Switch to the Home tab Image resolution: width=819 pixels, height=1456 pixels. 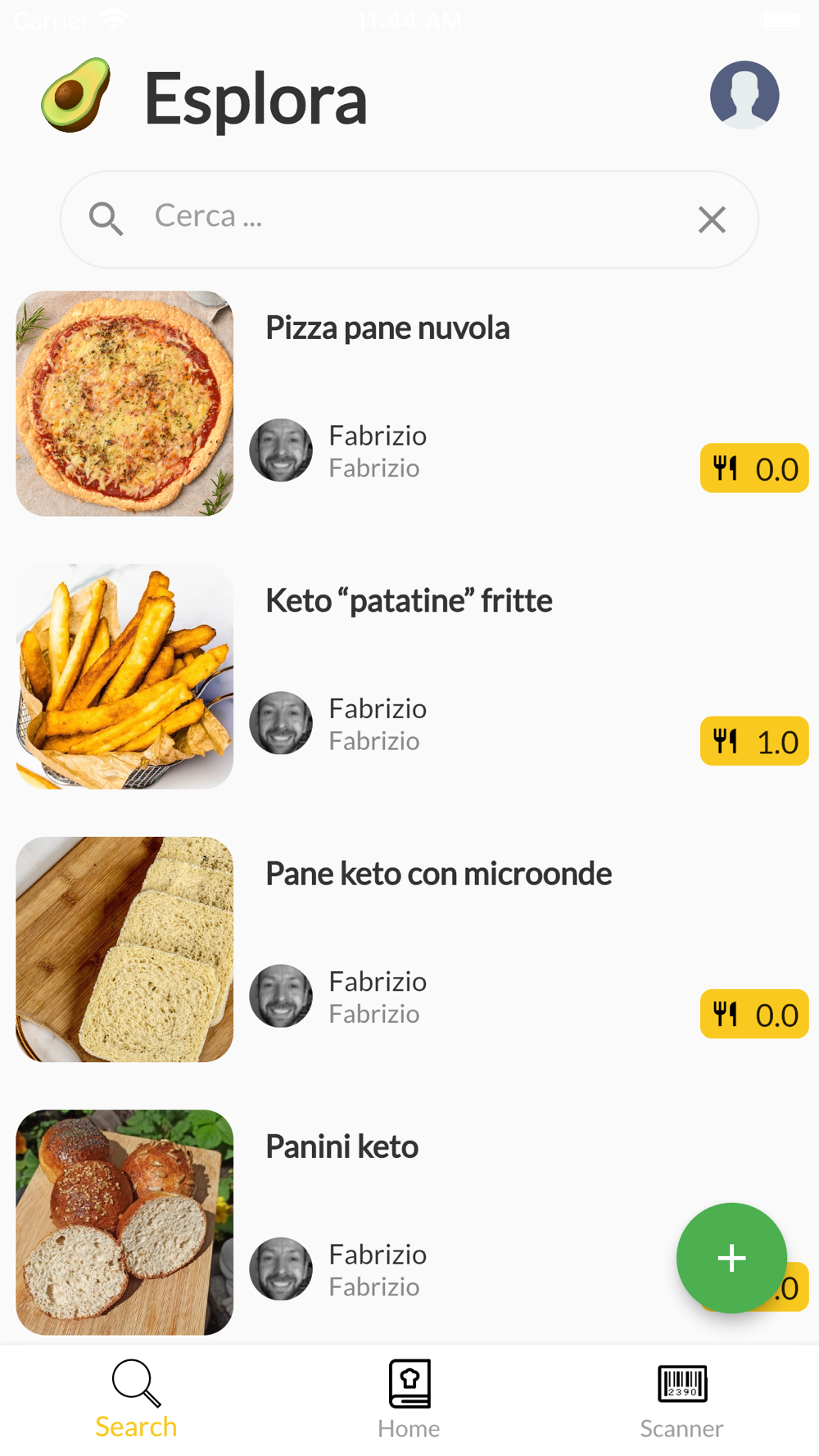point(409,1399)
